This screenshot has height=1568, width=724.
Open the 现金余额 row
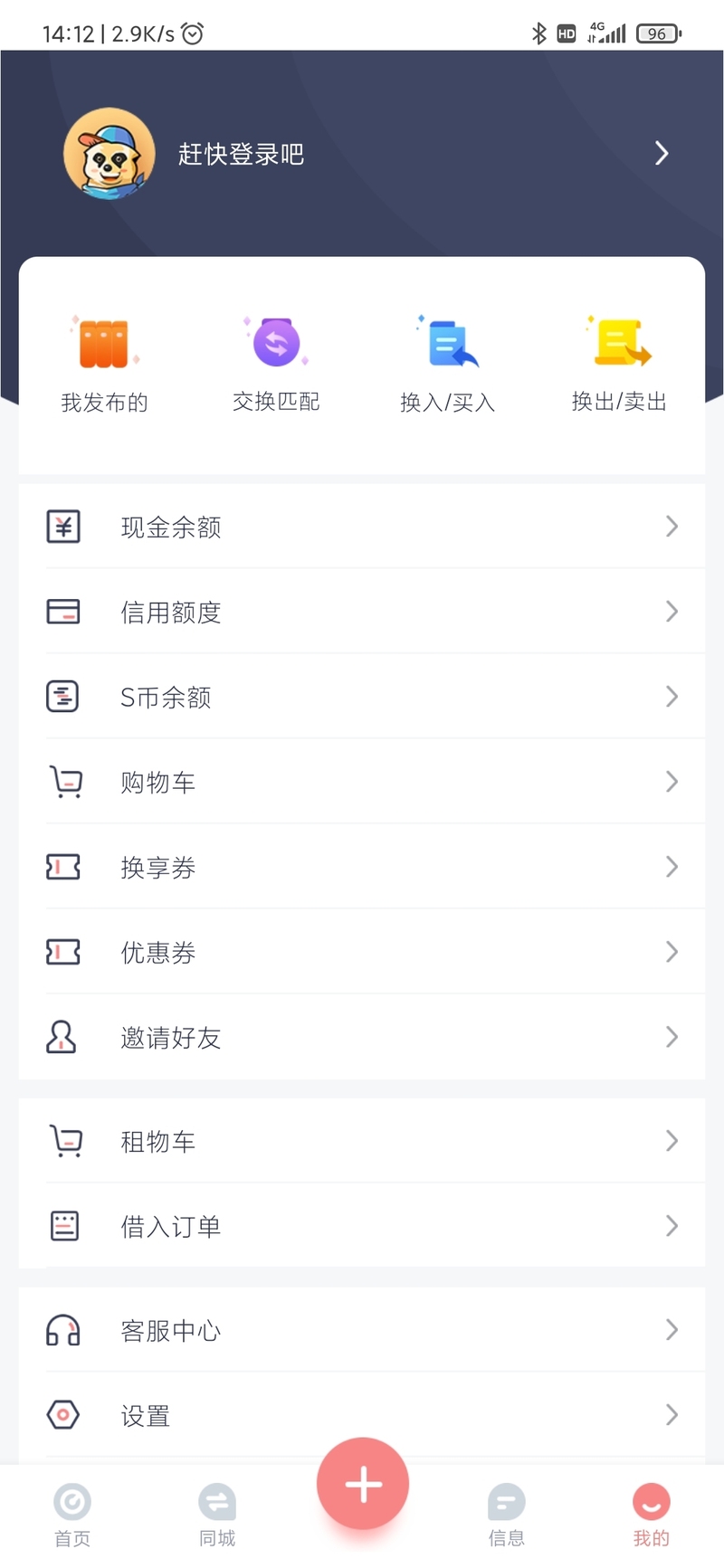(362, 527)
